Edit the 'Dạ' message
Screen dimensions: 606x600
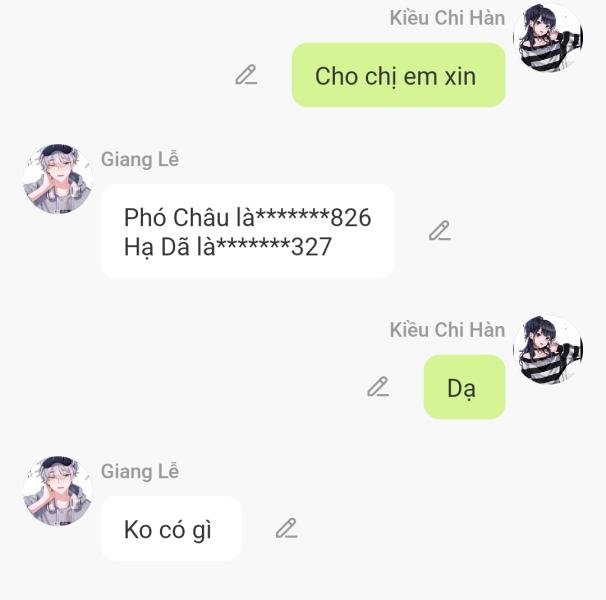377,387
